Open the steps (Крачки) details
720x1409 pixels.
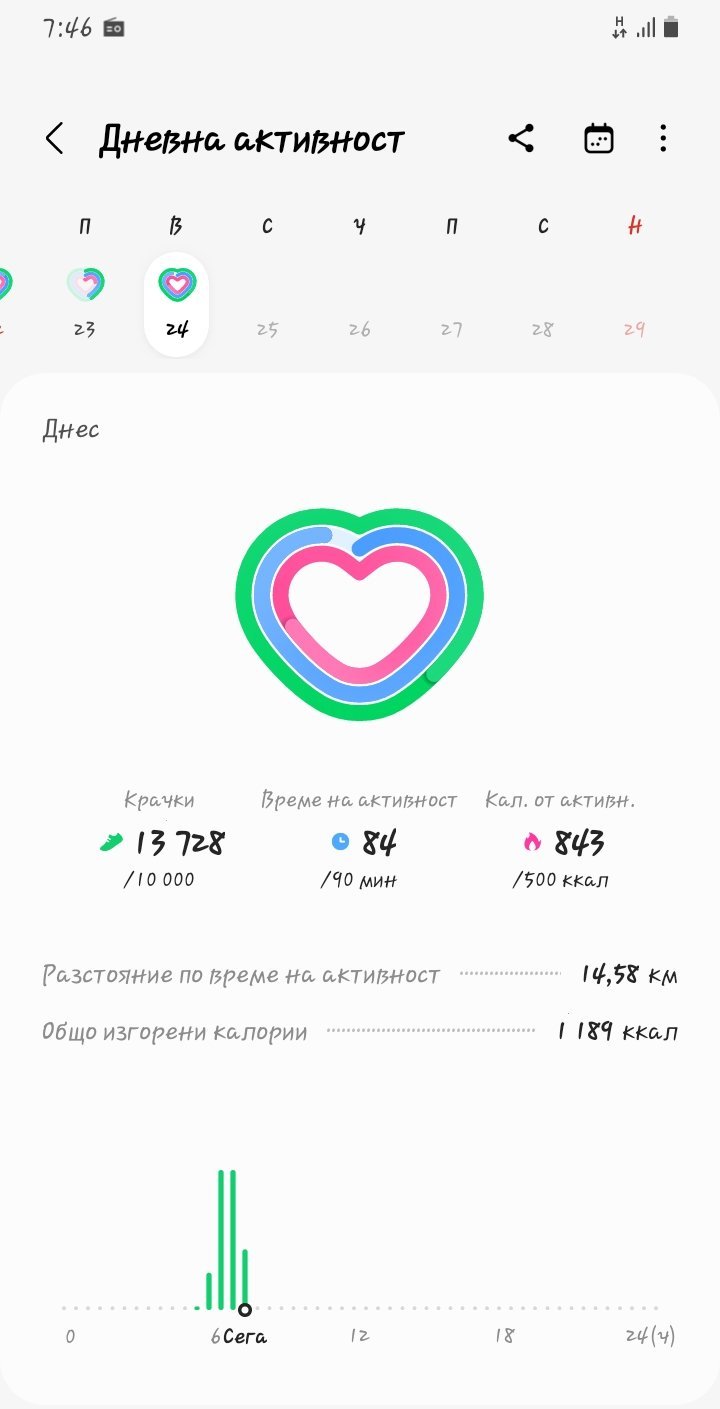(161, 842)
